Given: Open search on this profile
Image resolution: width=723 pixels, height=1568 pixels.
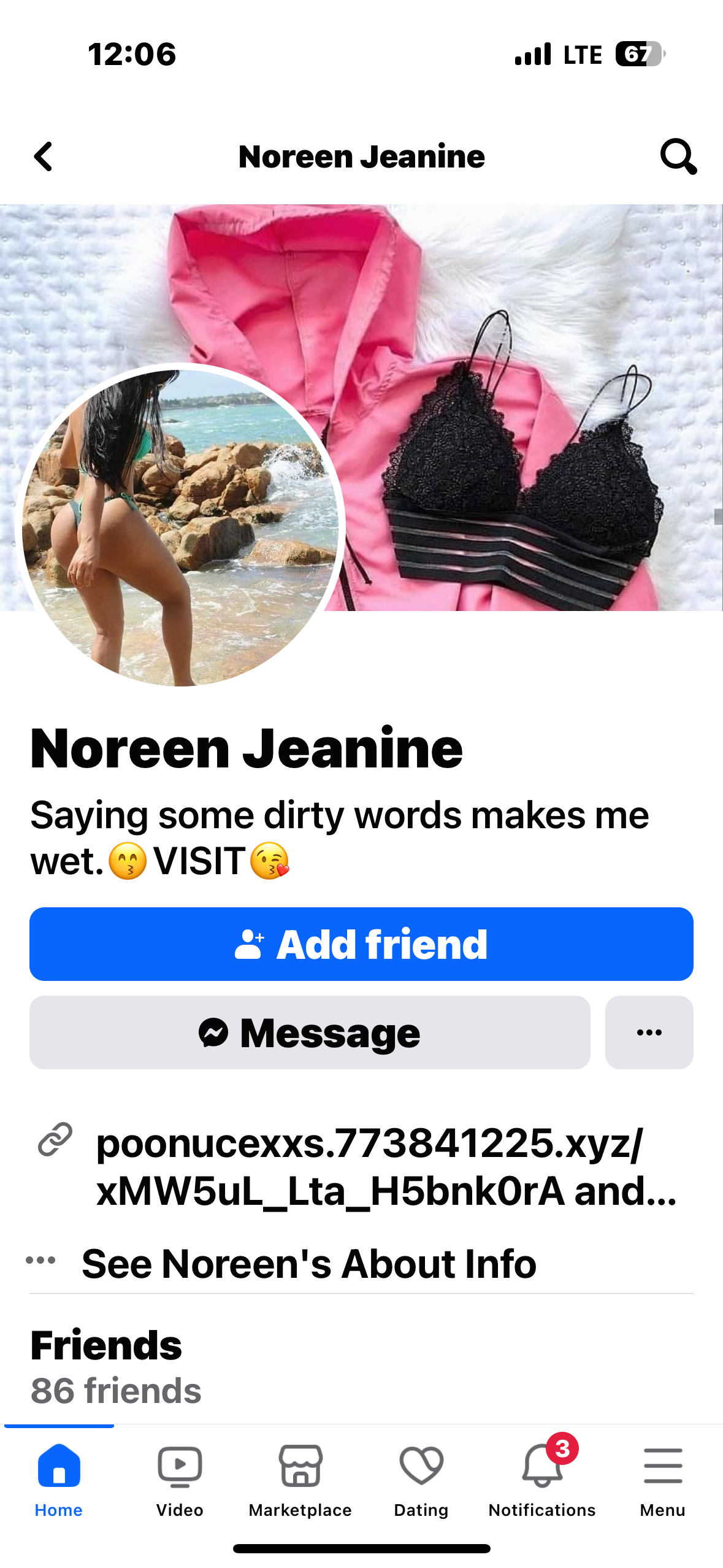Looking at the screenshot, I should (678, 156).
